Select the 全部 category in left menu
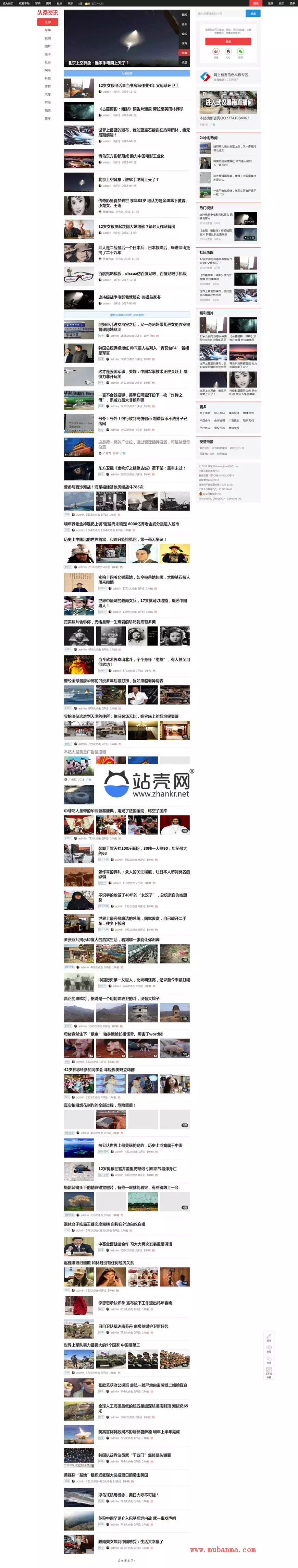This screenshot has width=298, height=1568. pyautogui.click(x=47, y=22)
